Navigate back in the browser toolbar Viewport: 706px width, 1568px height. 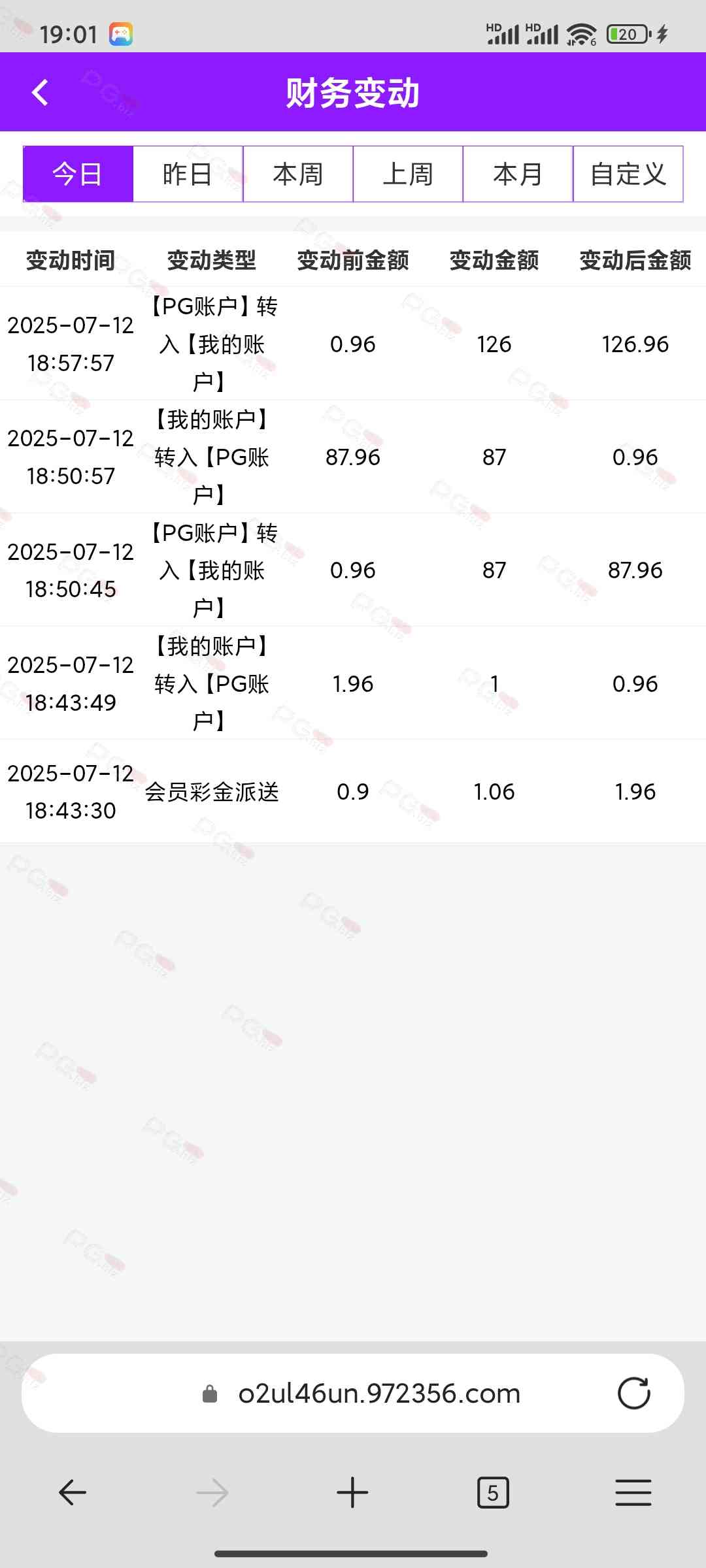73,1493
